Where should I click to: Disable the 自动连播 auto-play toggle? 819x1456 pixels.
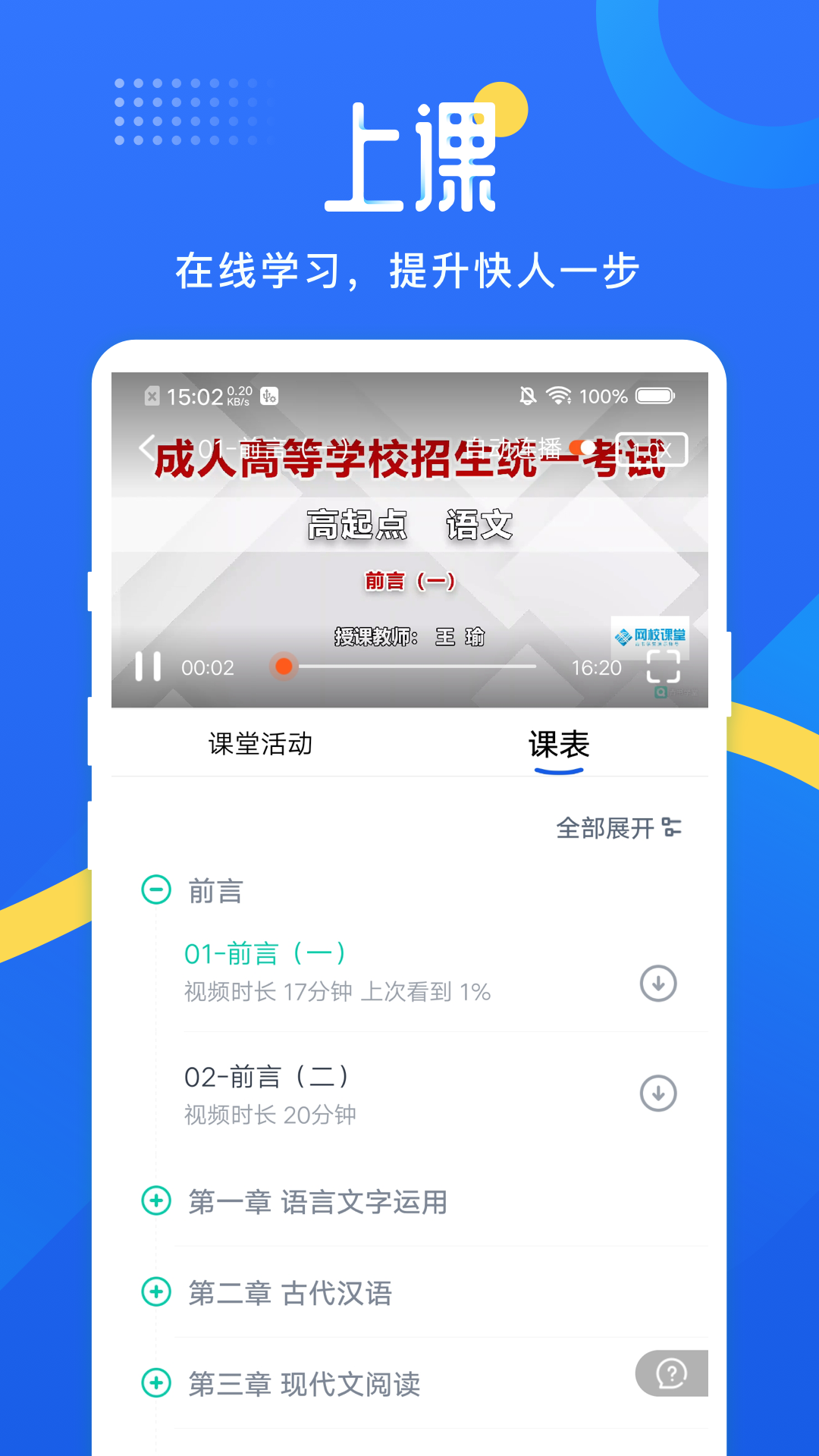click(582, 448)
